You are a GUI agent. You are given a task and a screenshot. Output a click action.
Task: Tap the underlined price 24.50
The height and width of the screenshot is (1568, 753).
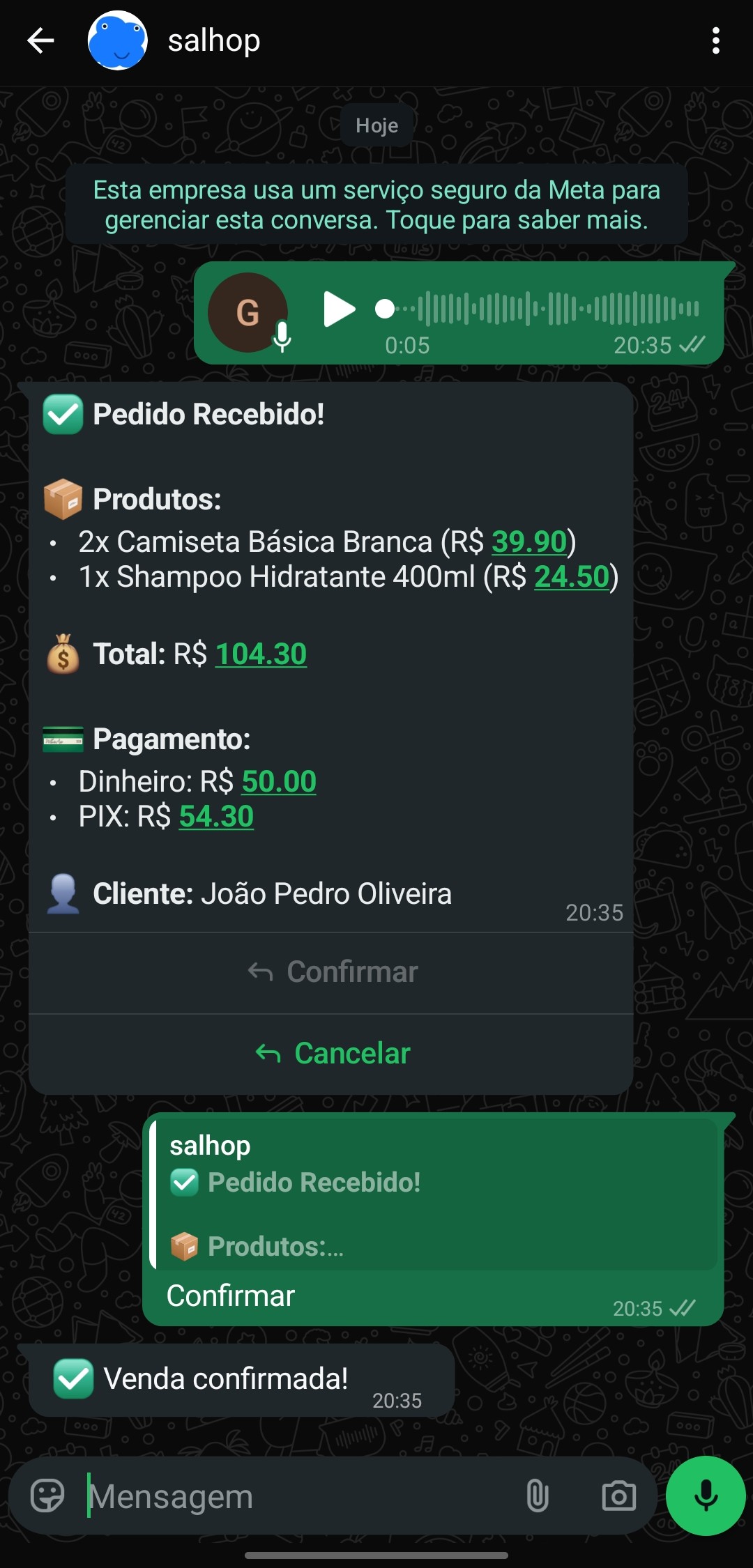tap(572, 576)
